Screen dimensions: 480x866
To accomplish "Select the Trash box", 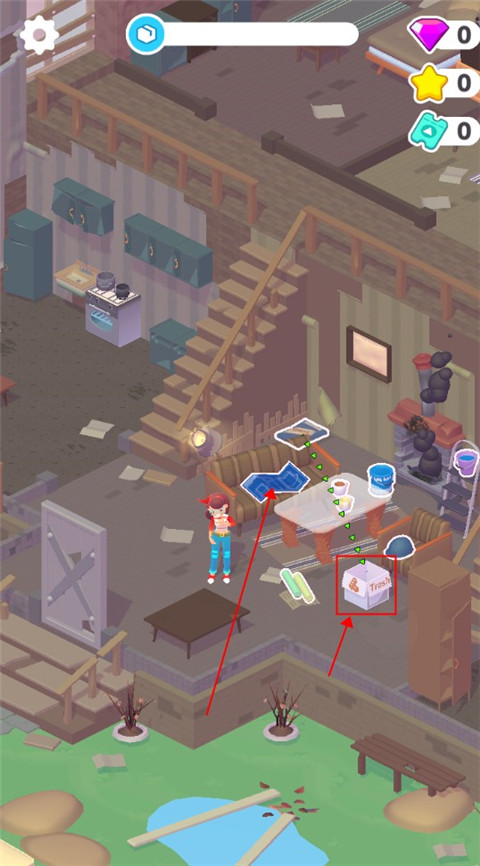I will coord(367,586).
